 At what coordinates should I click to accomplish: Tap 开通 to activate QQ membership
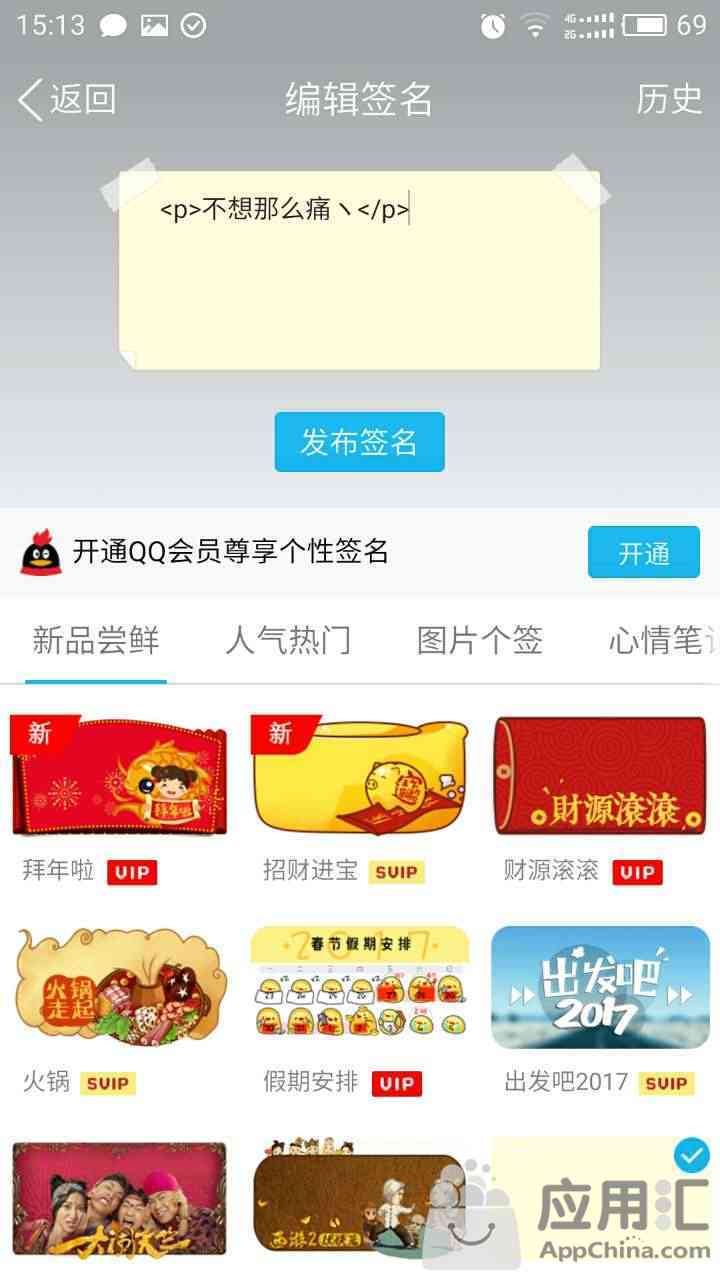click(x=643, y=552)
